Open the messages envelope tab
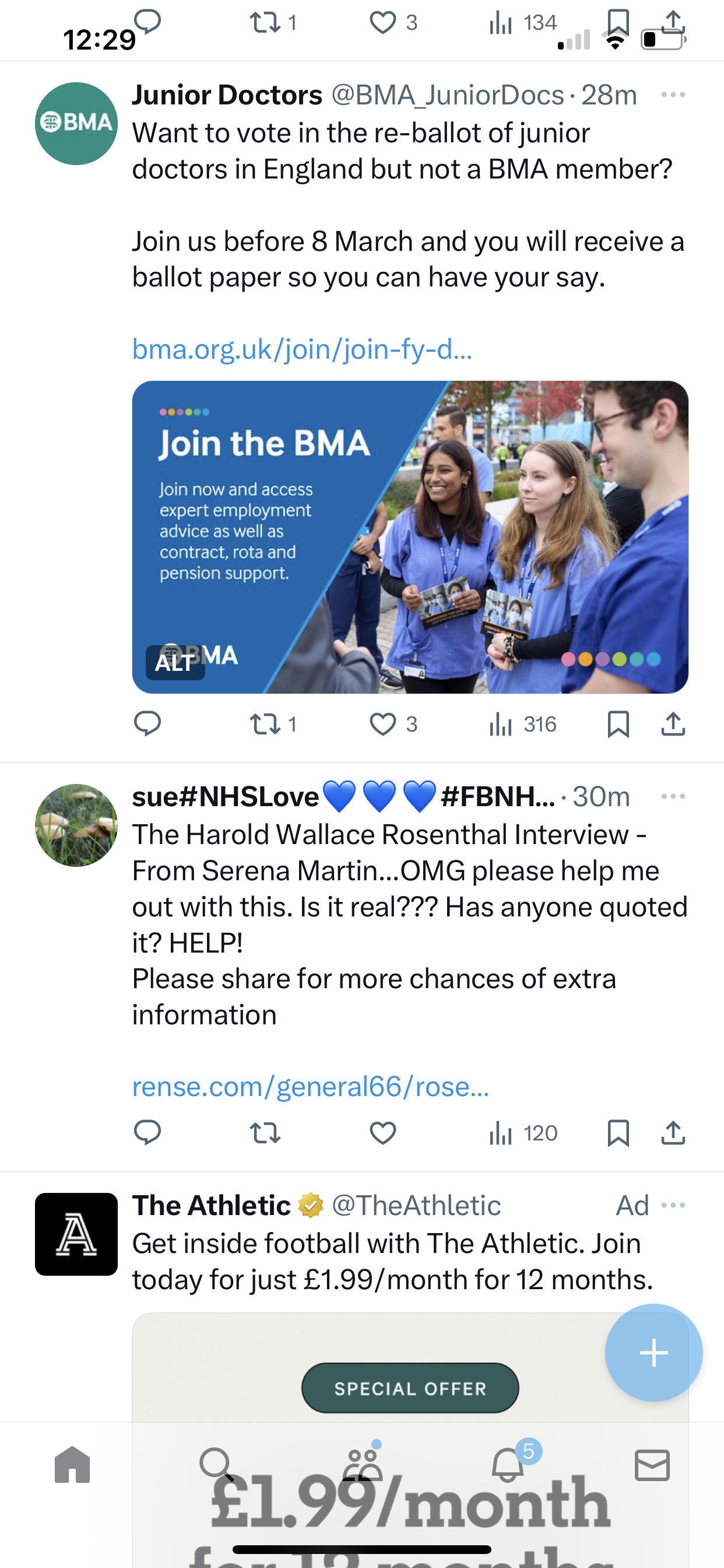 point(652,1465)
